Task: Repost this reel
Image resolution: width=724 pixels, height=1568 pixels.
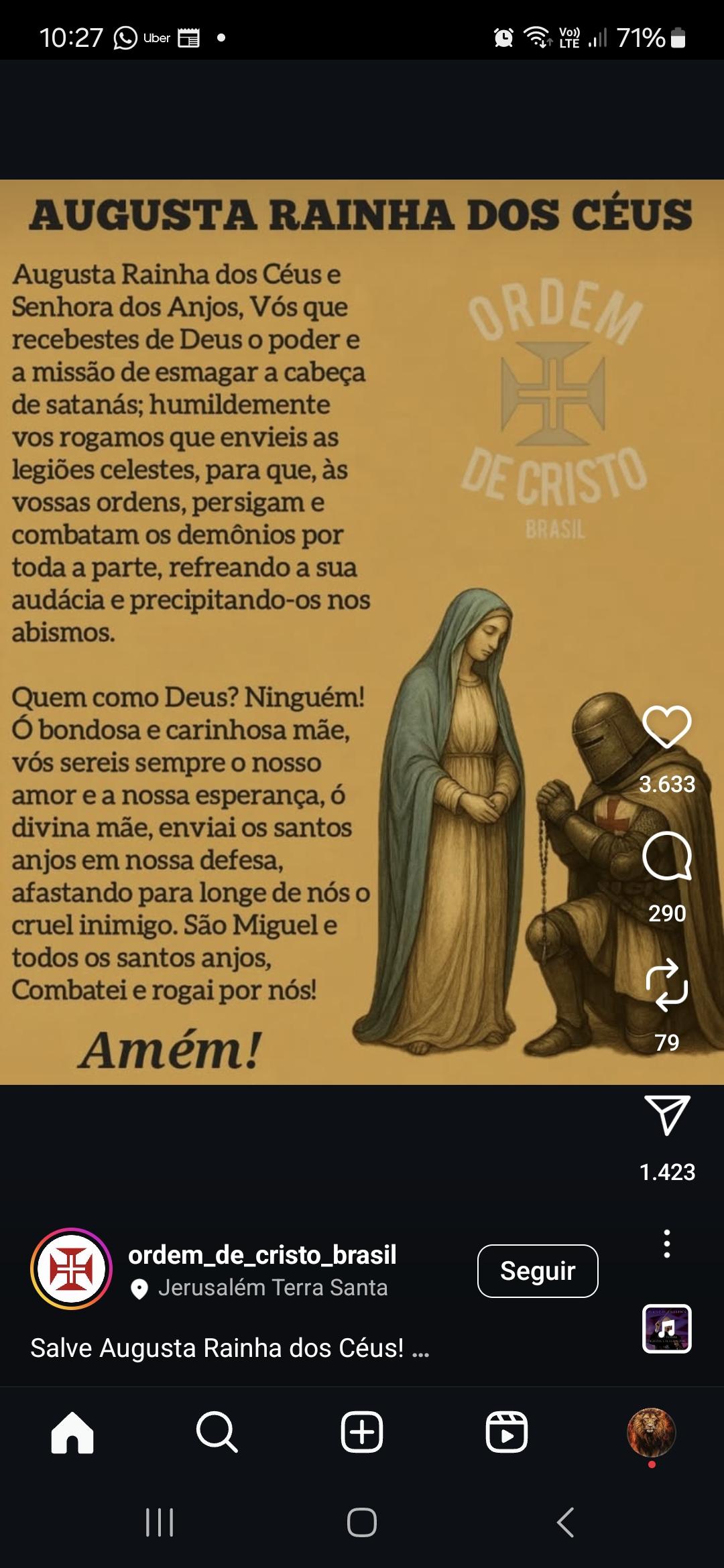Action: coord(666,985)
